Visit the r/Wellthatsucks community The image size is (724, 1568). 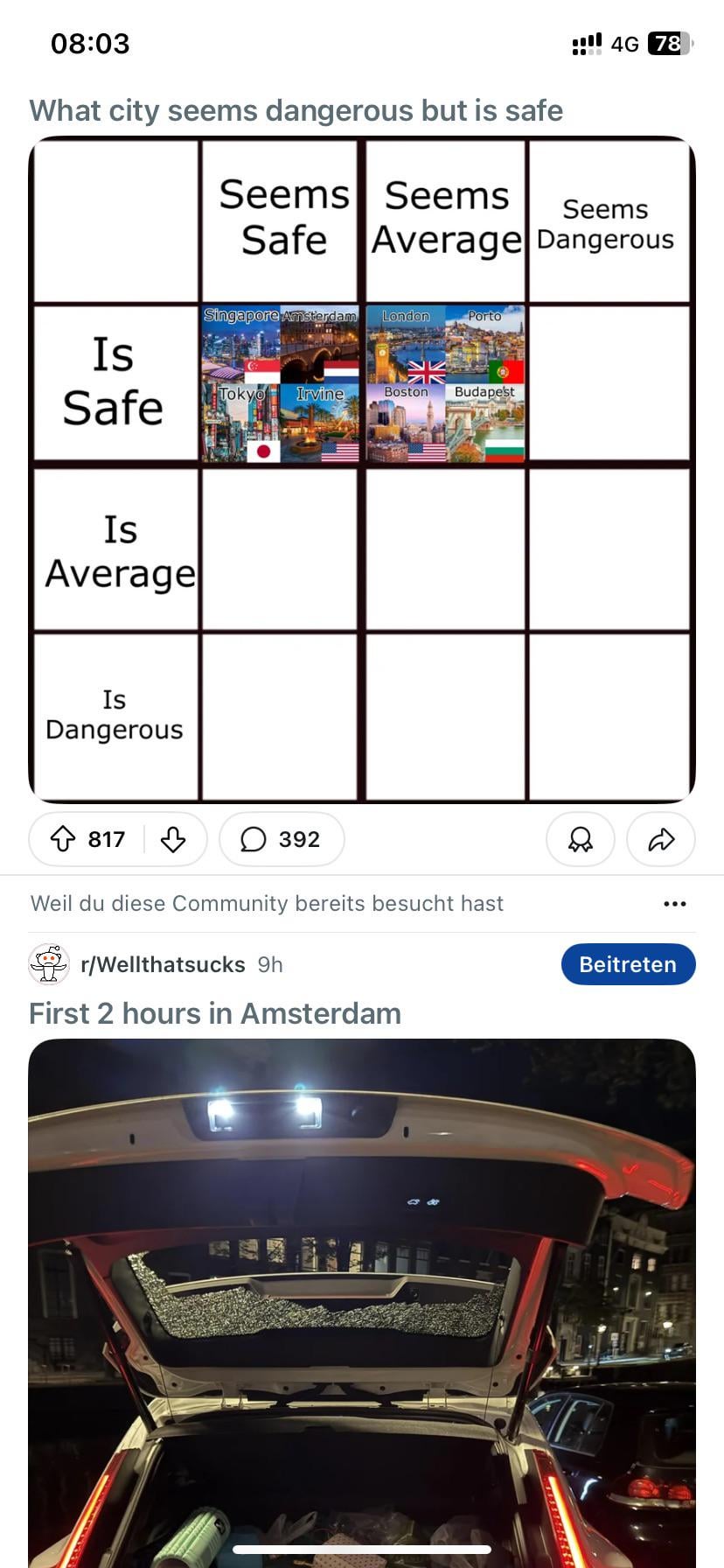pos(163,964)
